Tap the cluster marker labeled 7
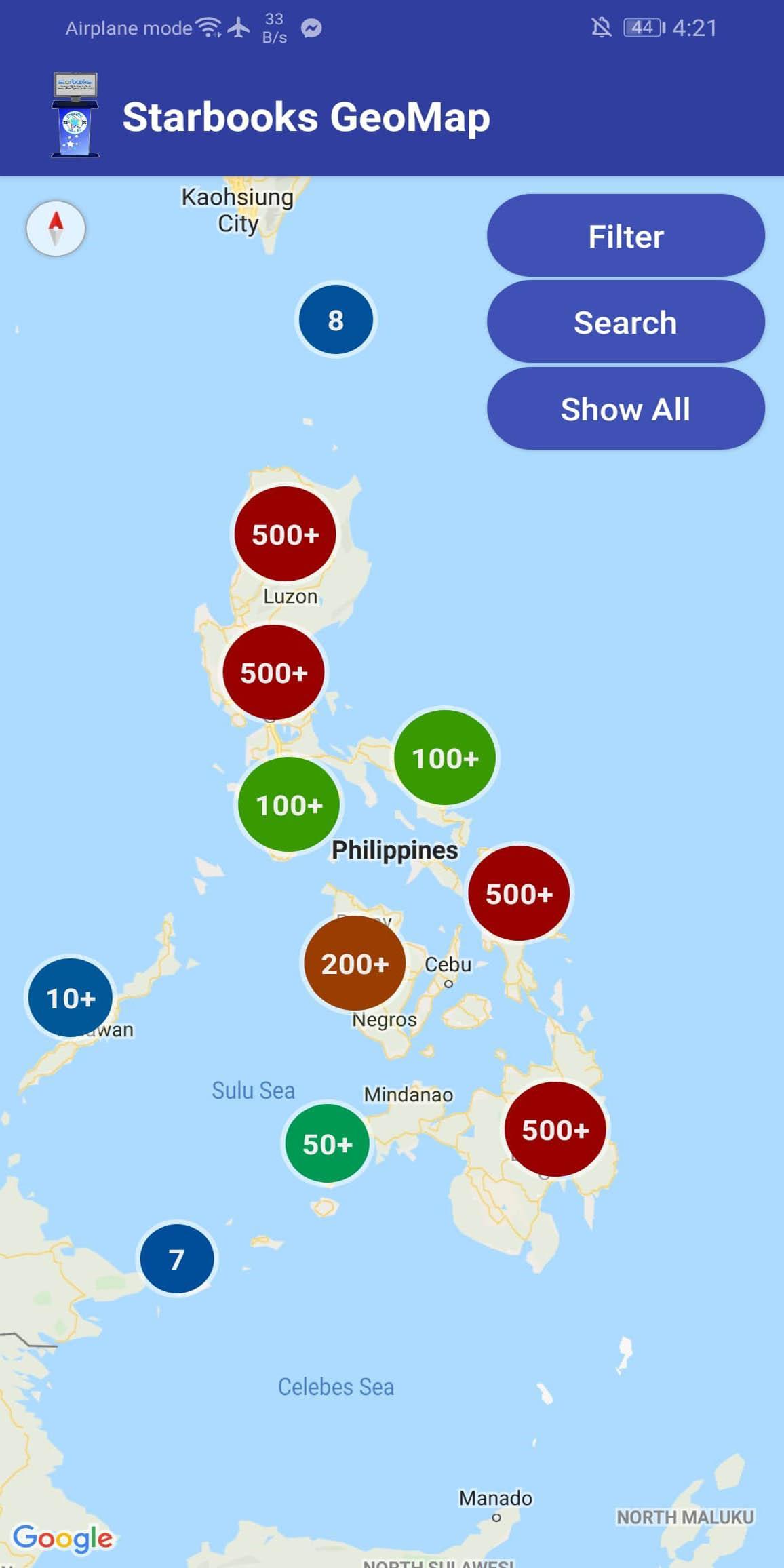Screen dimensions: 784x1568 176,1259
